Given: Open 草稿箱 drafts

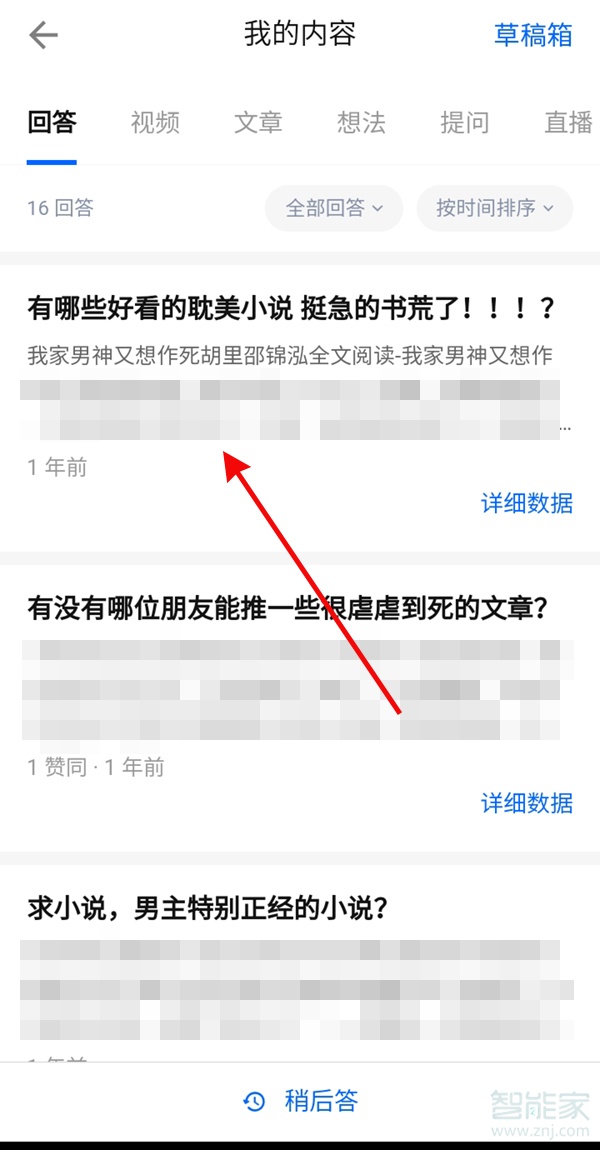Looking at the screenshot, I should pyautogui.click(x=533, y=35).
